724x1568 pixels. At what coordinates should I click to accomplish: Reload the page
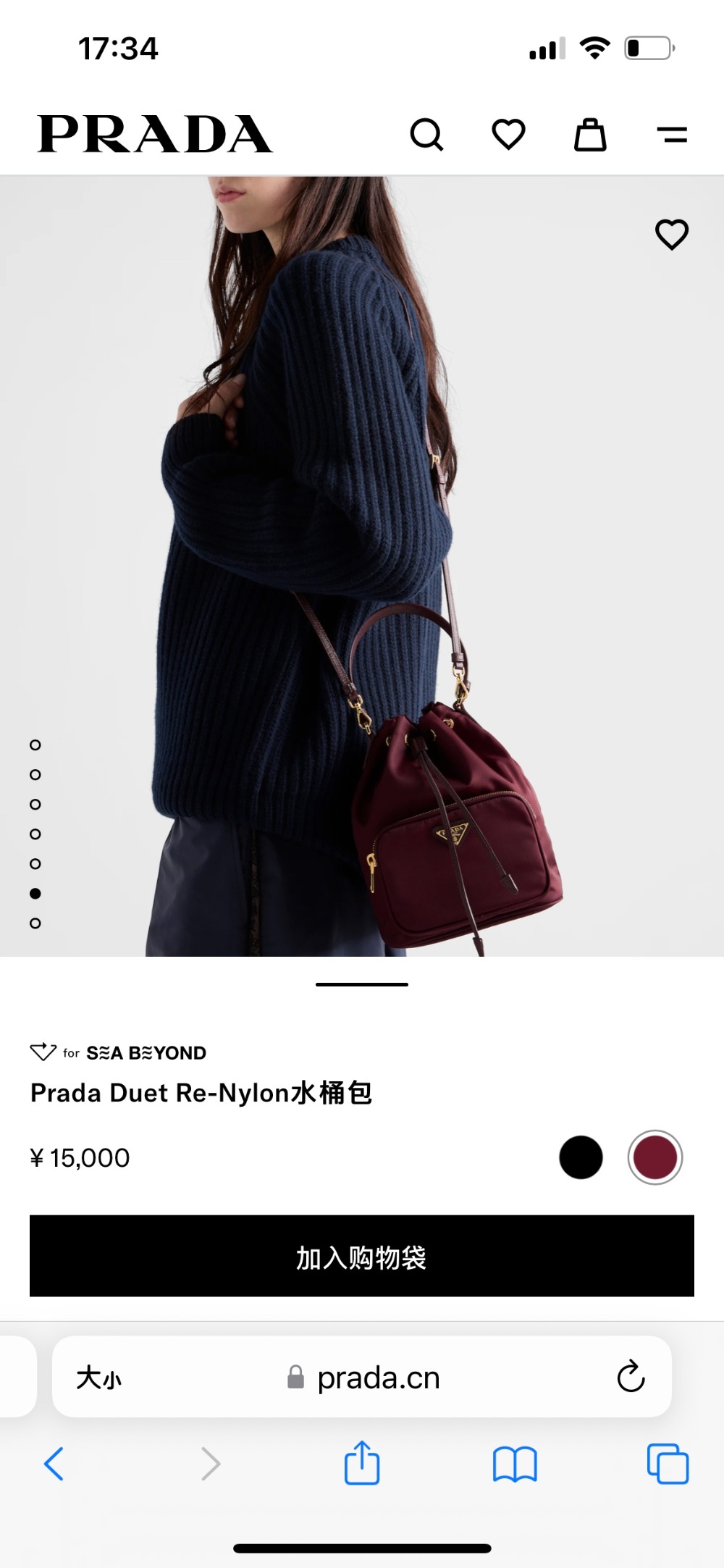(631, 1377)
